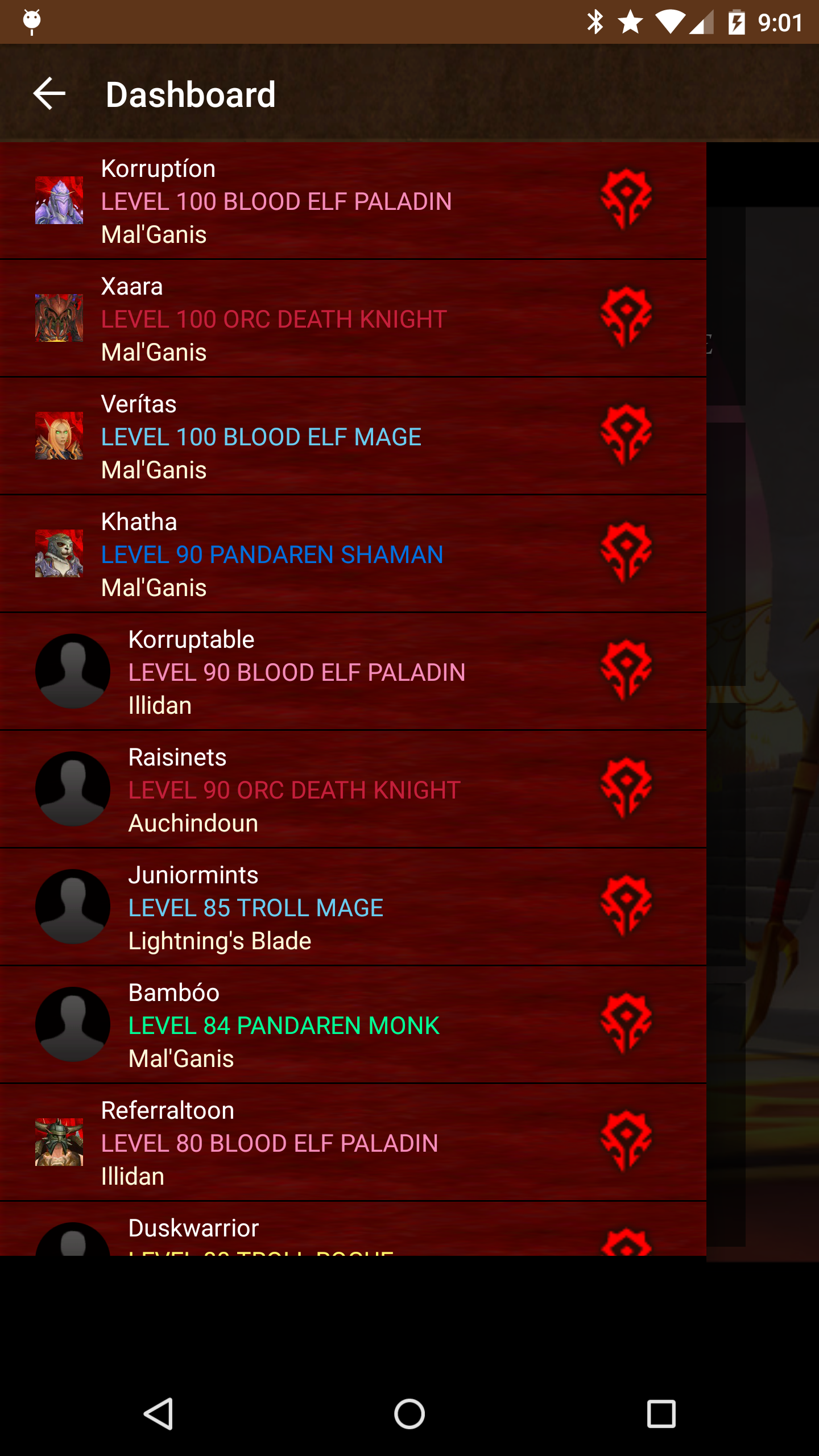Select Korruptable on Illidan
This screenshot has width=819, height=1456.
353,672
